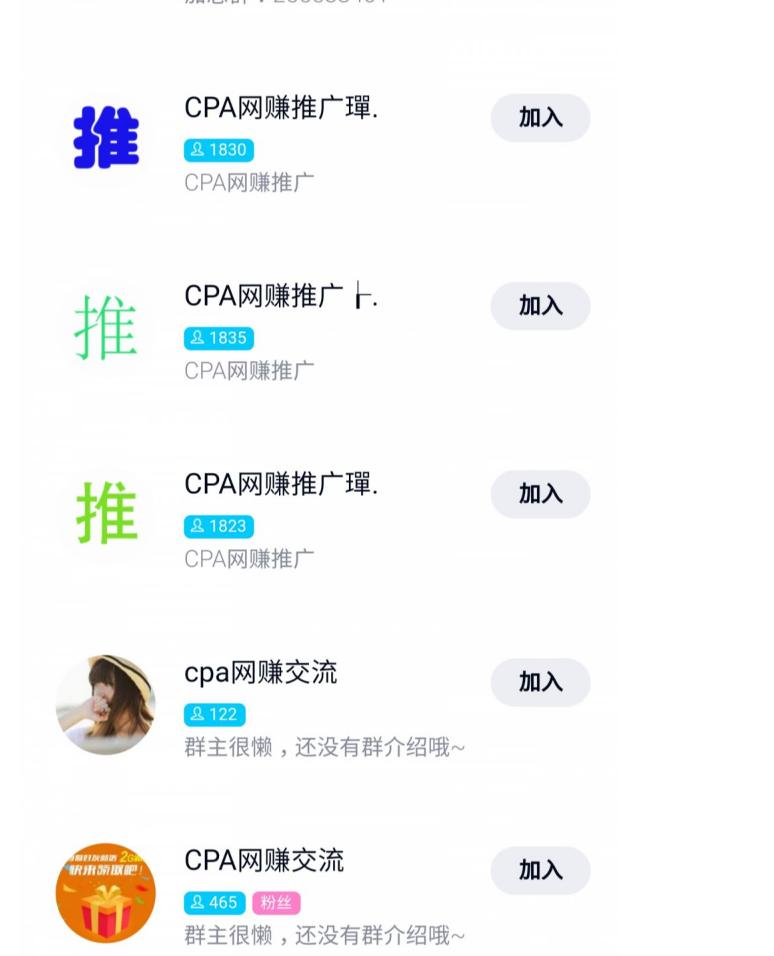Click the thin green 推 group avatar
Screen dimensions: 774x956
[x=106, y=326]
